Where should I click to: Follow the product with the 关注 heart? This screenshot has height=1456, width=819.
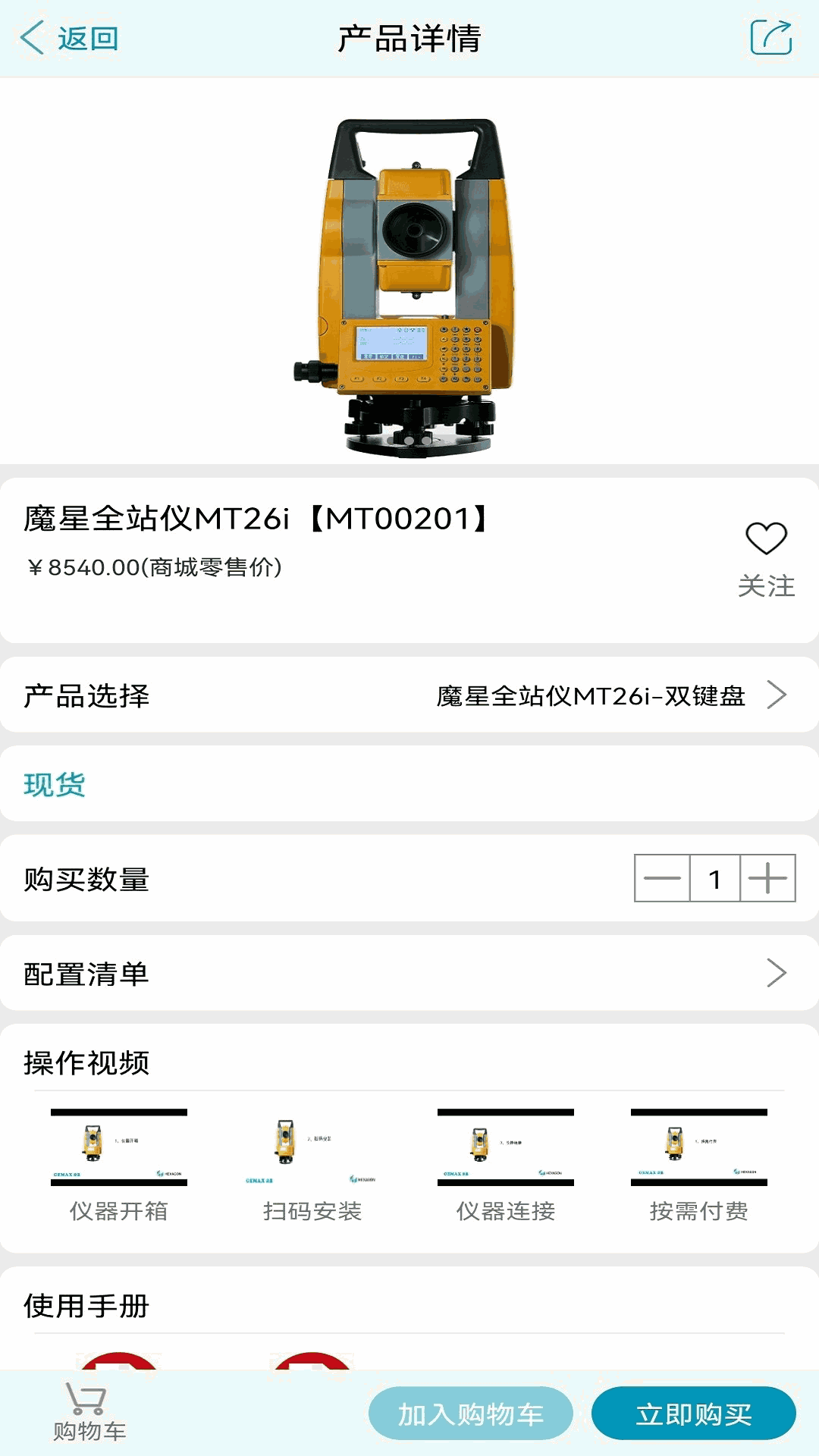(x=766, y=558)
